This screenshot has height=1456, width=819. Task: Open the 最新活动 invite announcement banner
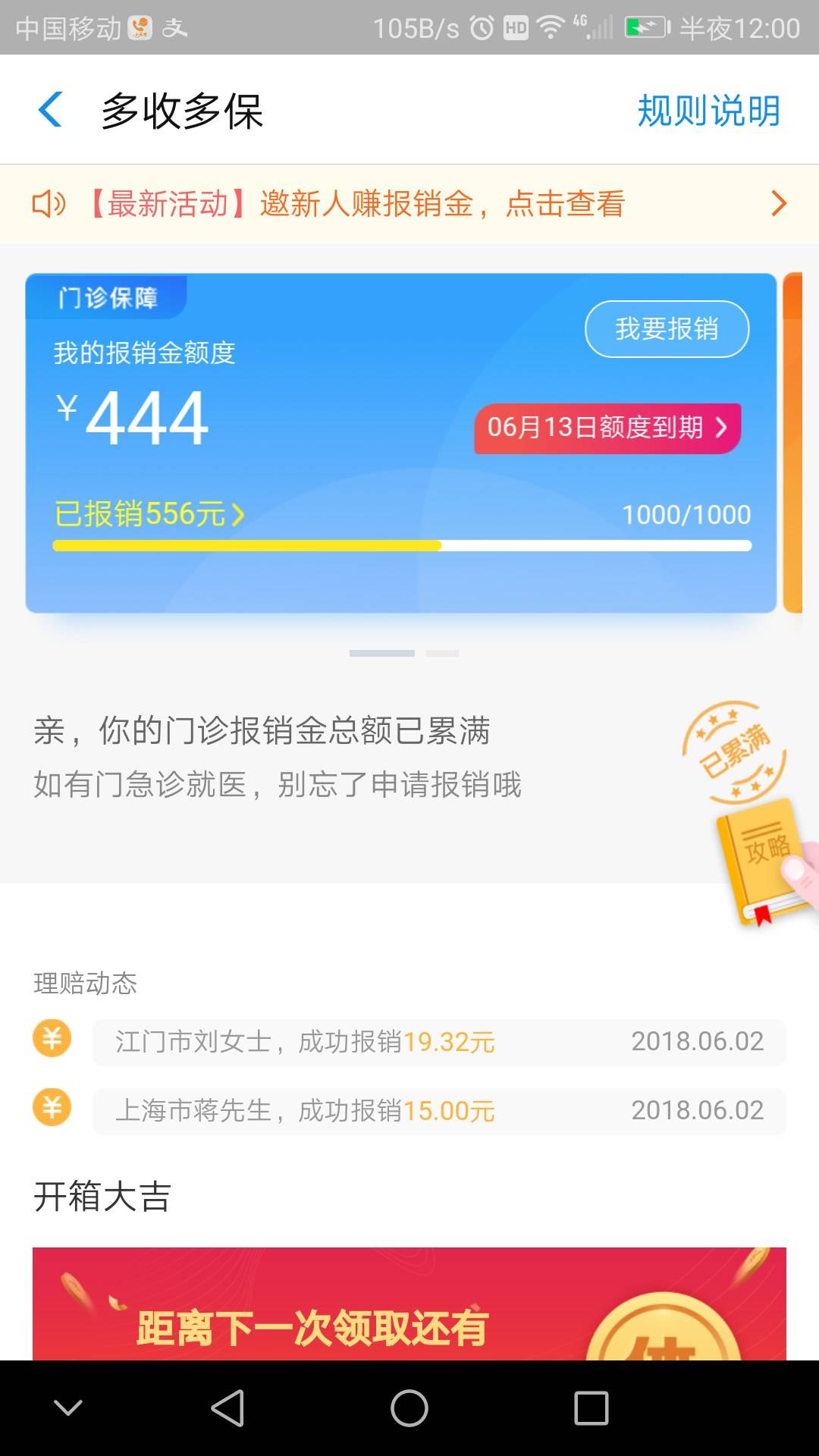pos(409,204)
